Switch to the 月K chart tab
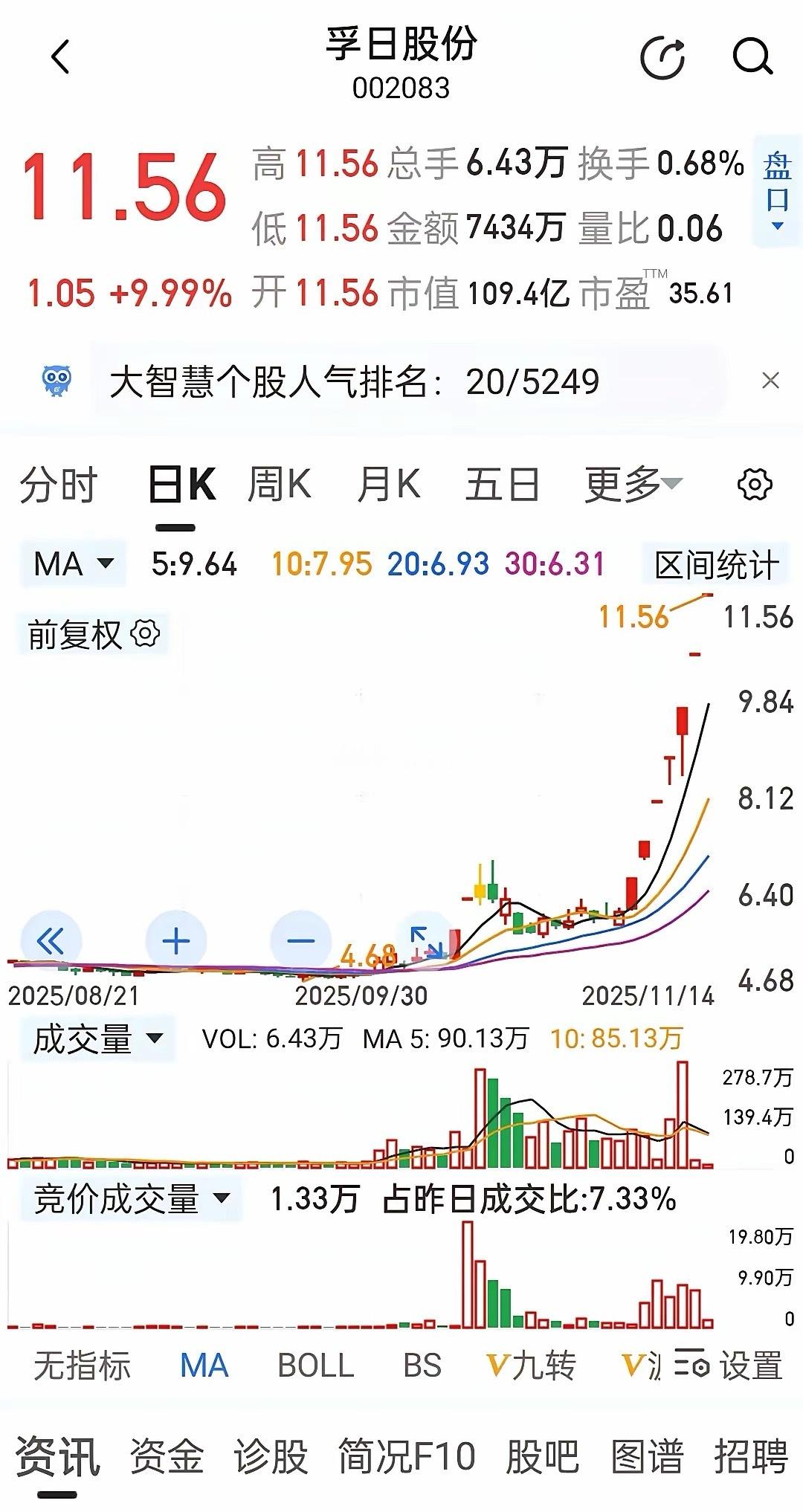The image size is (803, 1512). 389,485
